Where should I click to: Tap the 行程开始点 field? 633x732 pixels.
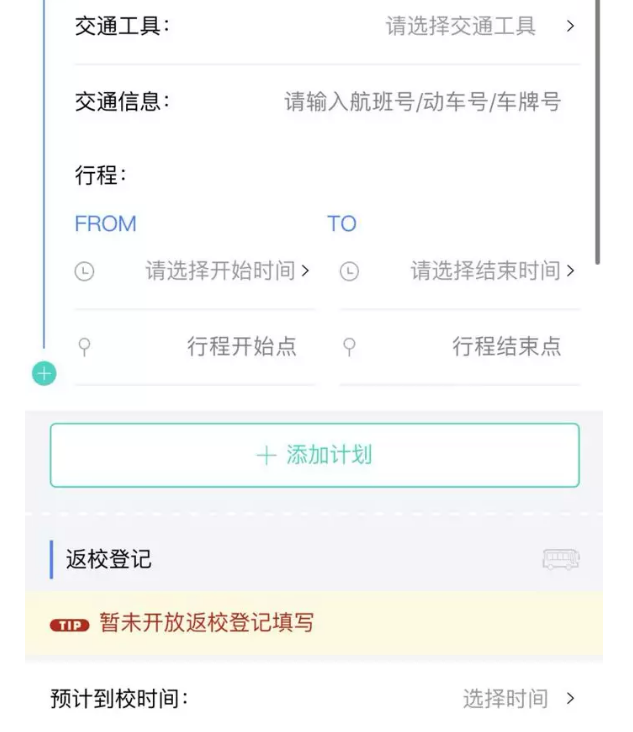[x=241, y=347]
